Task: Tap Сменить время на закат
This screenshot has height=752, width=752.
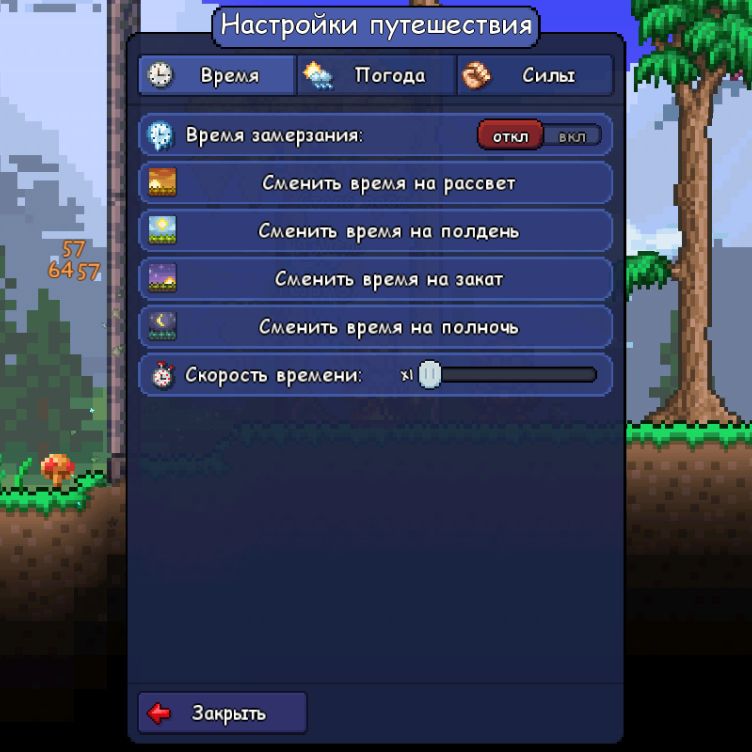Action: click(375, 279)
